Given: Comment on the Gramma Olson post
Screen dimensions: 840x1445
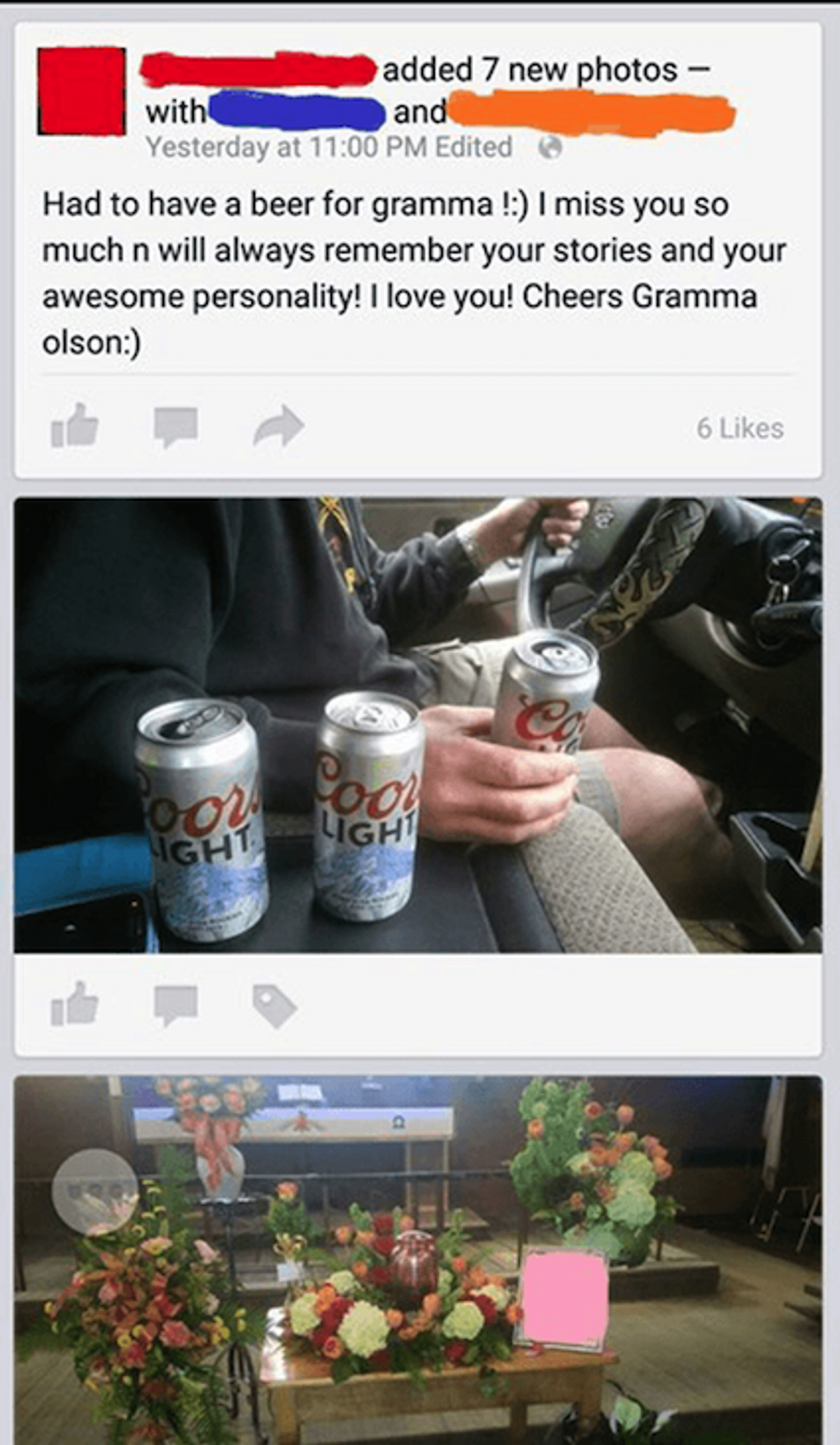Looking at the screenshot, I should tap(176, 426).
